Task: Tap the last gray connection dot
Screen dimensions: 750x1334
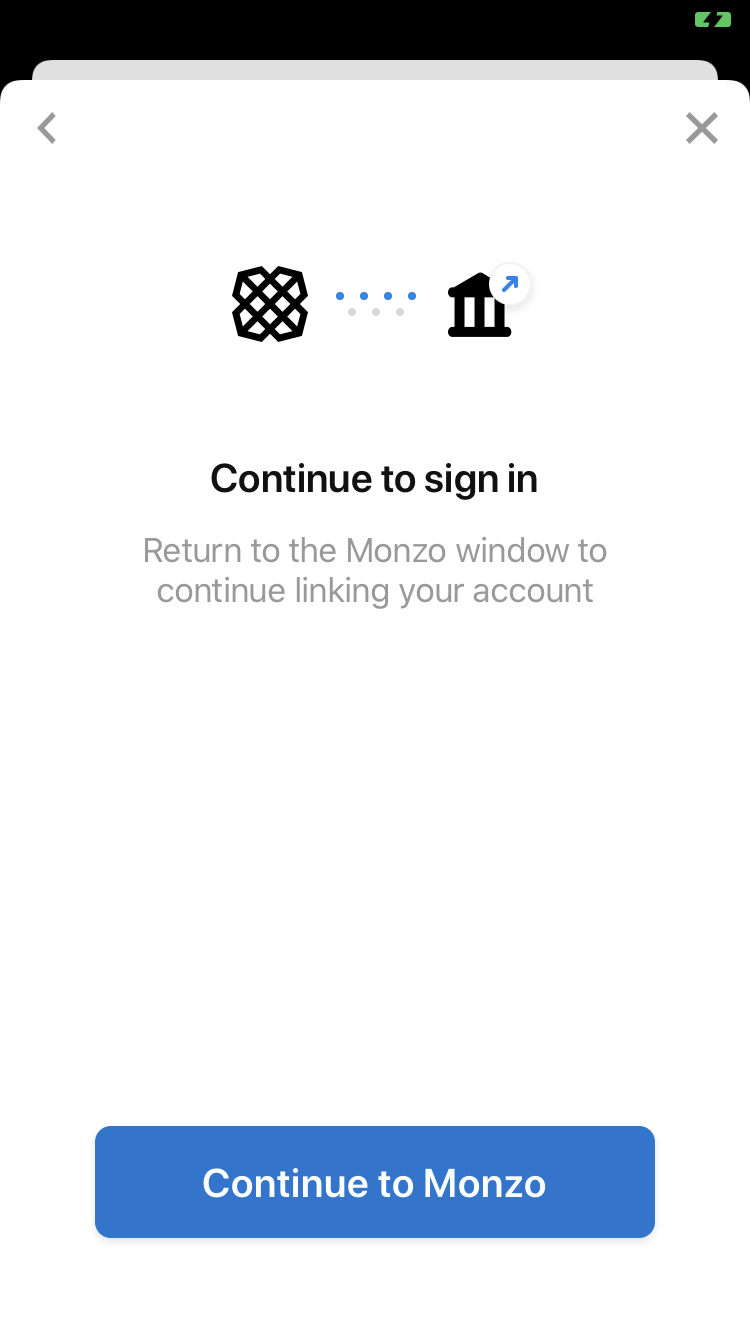Action: coord(400,312)
